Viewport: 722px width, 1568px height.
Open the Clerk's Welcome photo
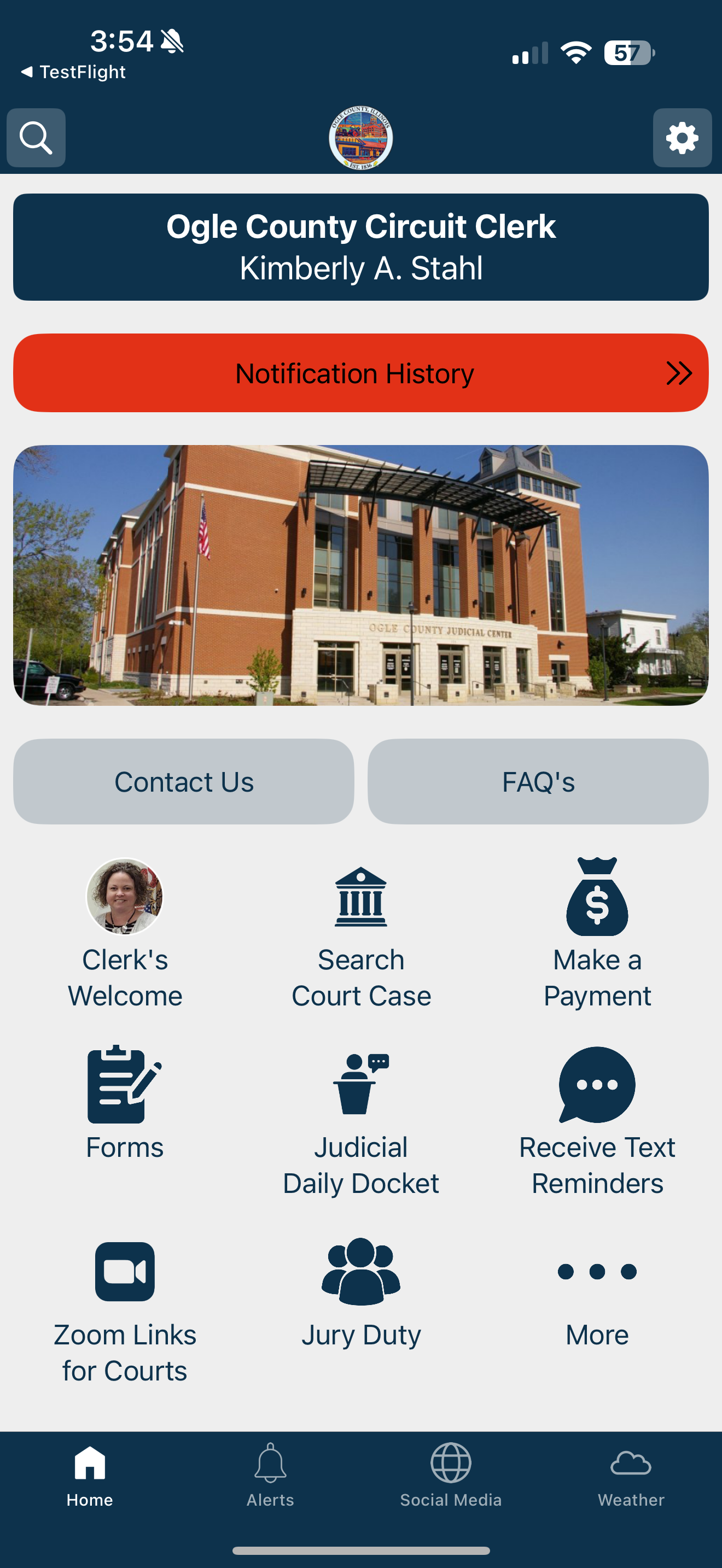125,897
